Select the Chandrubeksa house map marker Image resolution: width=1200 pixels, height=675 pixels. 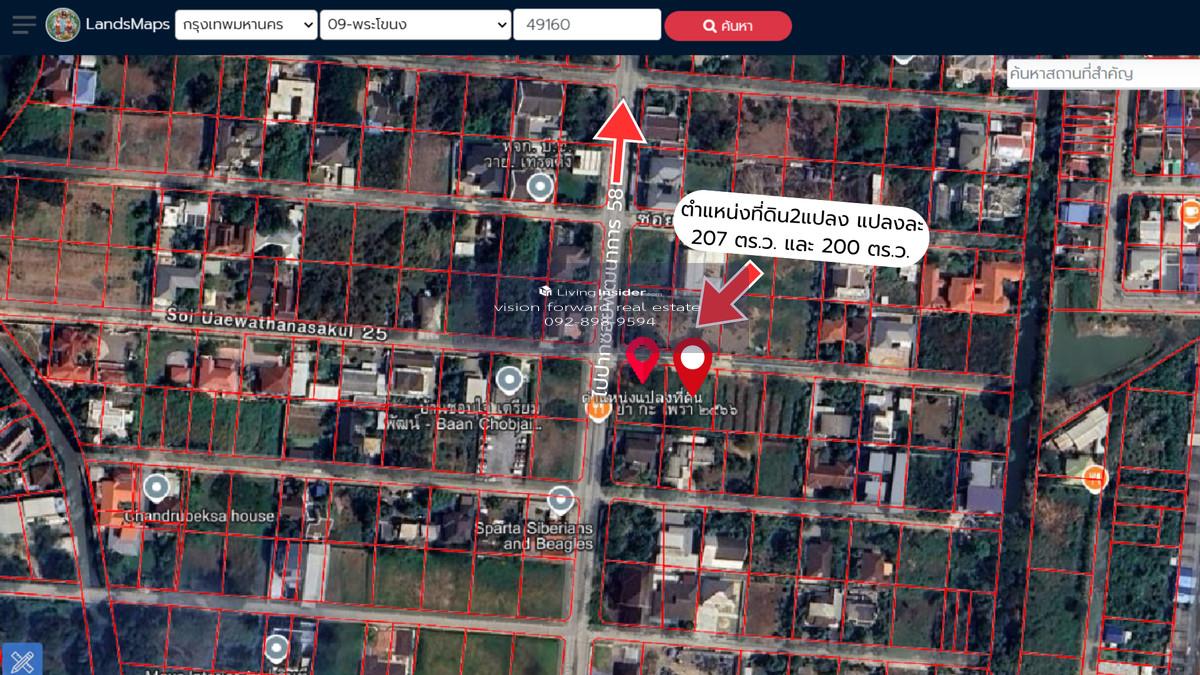click(x=155, y=488)
